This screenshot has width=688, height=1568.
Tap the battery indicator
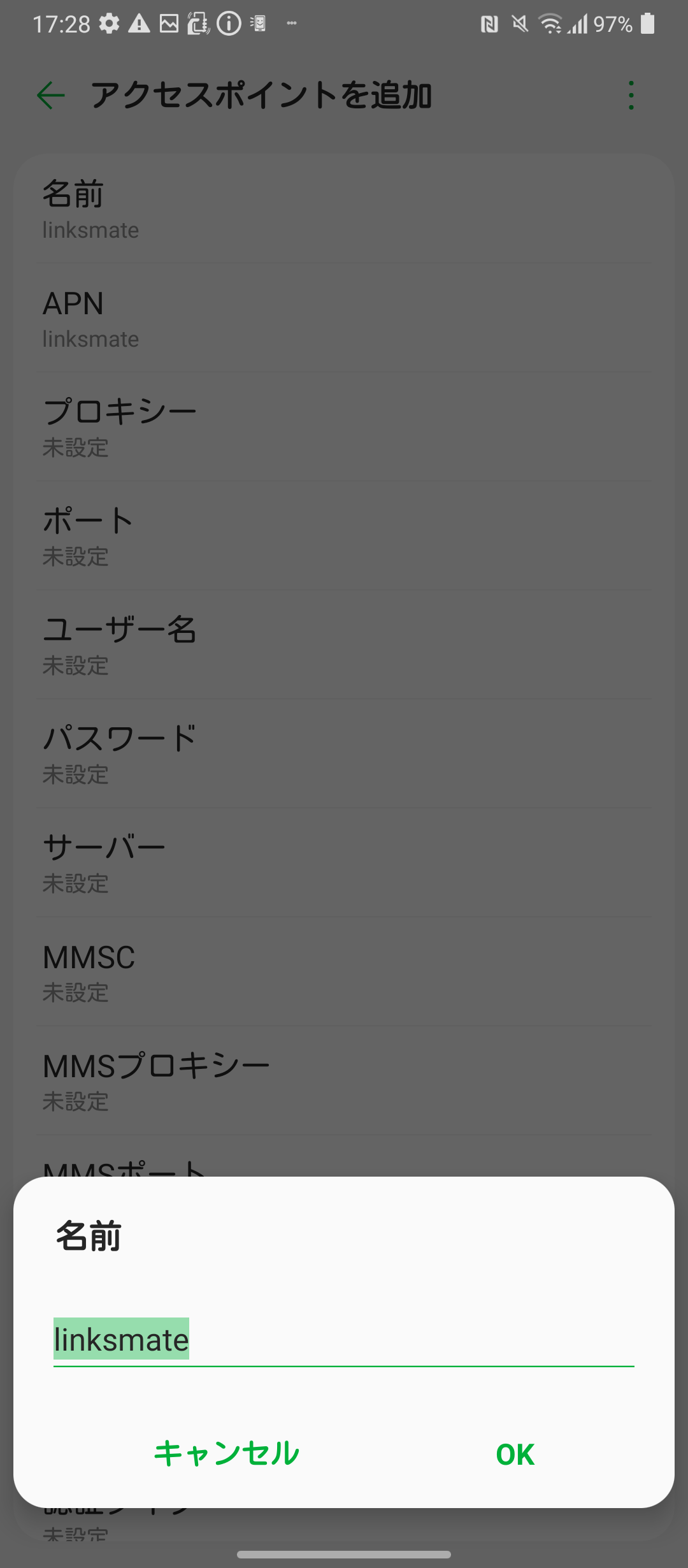(649, 24)
